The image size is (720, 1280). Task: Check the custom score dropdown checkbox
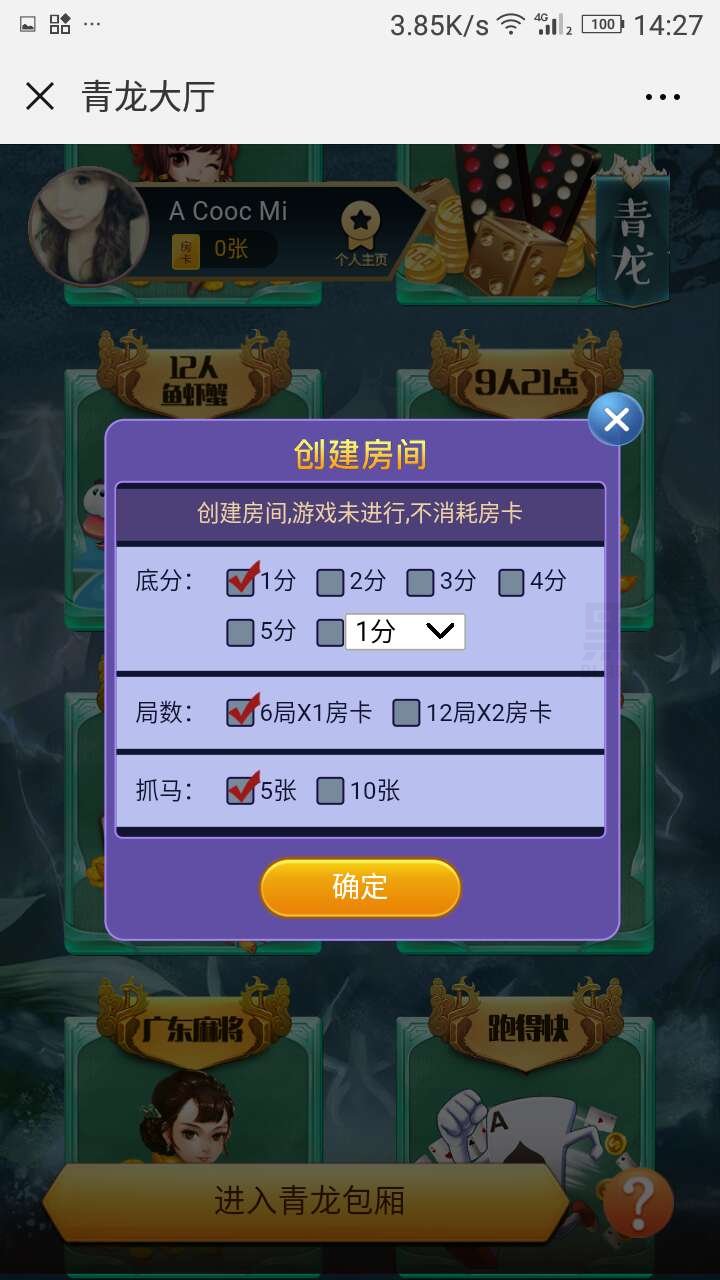point(330,632)
